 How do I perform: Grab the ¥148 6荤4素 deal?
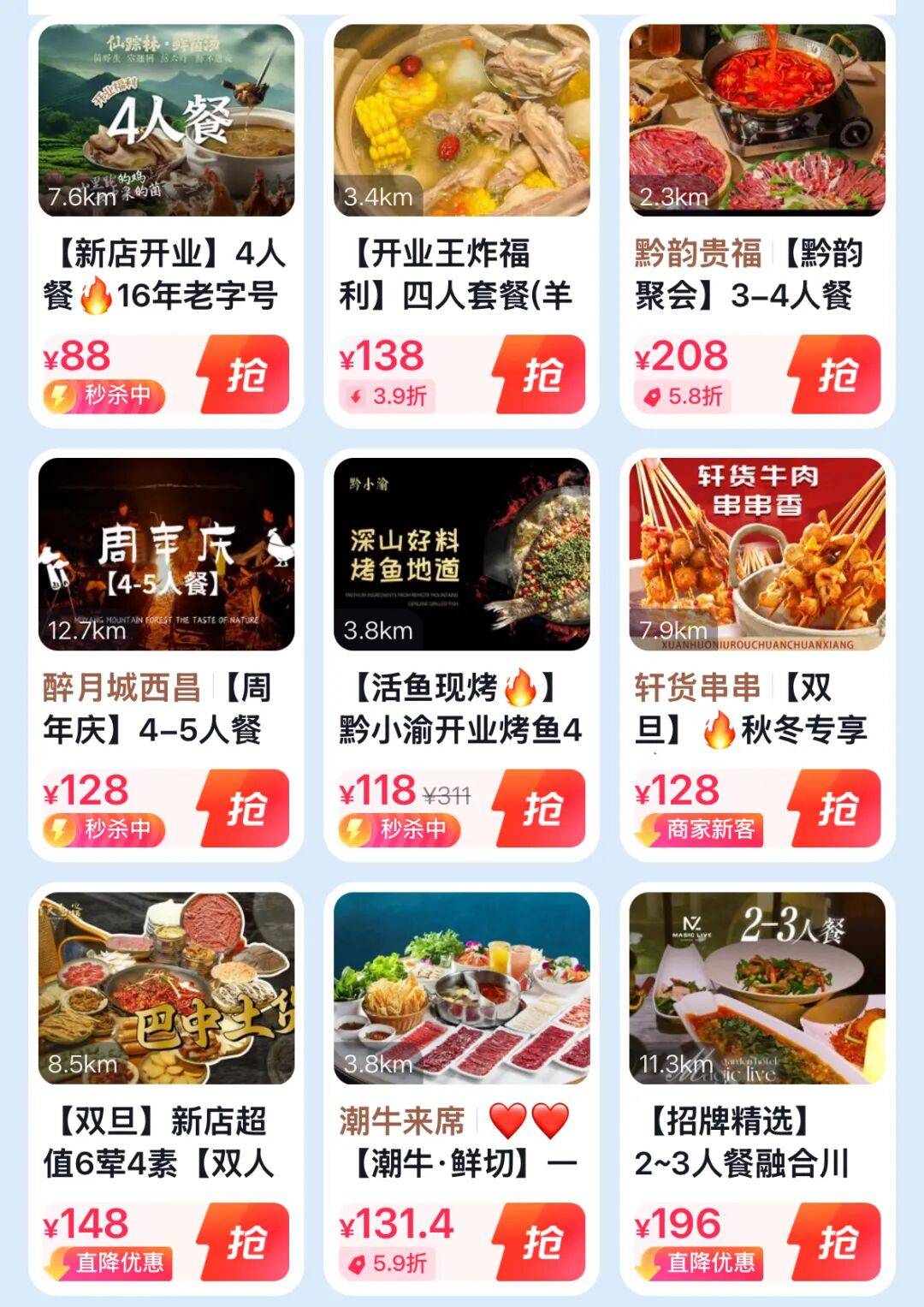click(x=244, y=1243)
